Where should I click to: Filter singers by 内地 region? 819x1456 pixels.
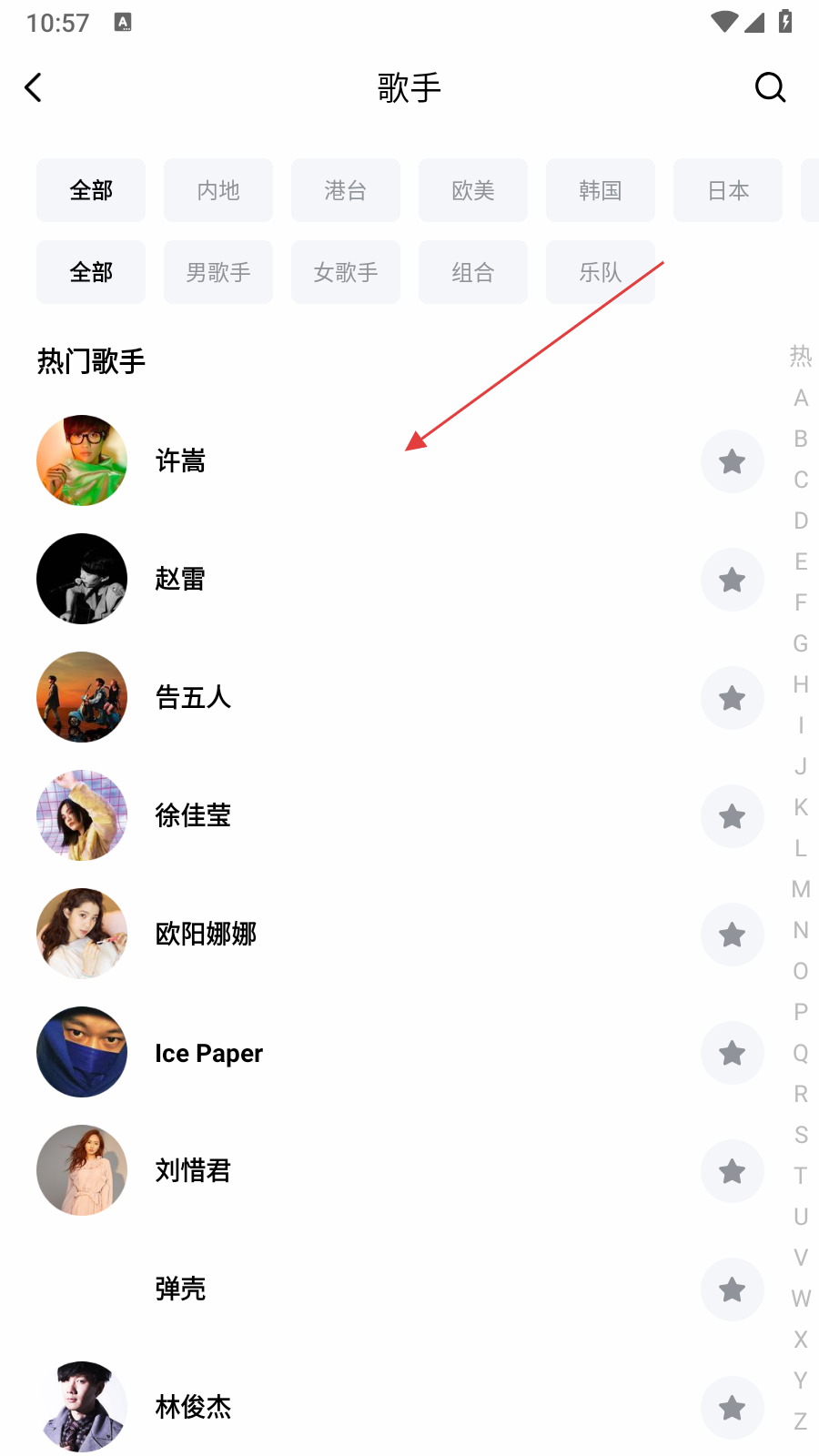tap(218, 190)
